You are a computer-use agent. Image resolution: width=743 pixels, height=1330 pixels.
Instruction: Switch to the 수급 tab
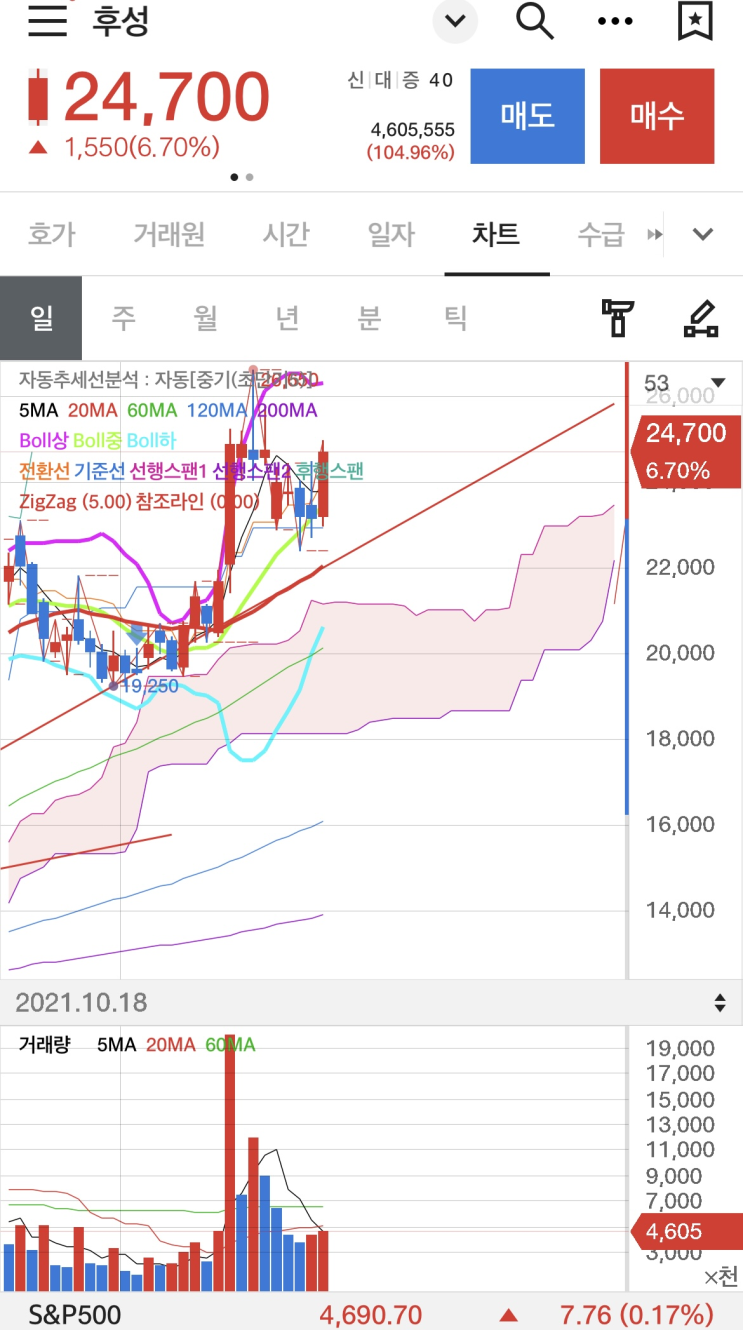click(600, 235)
